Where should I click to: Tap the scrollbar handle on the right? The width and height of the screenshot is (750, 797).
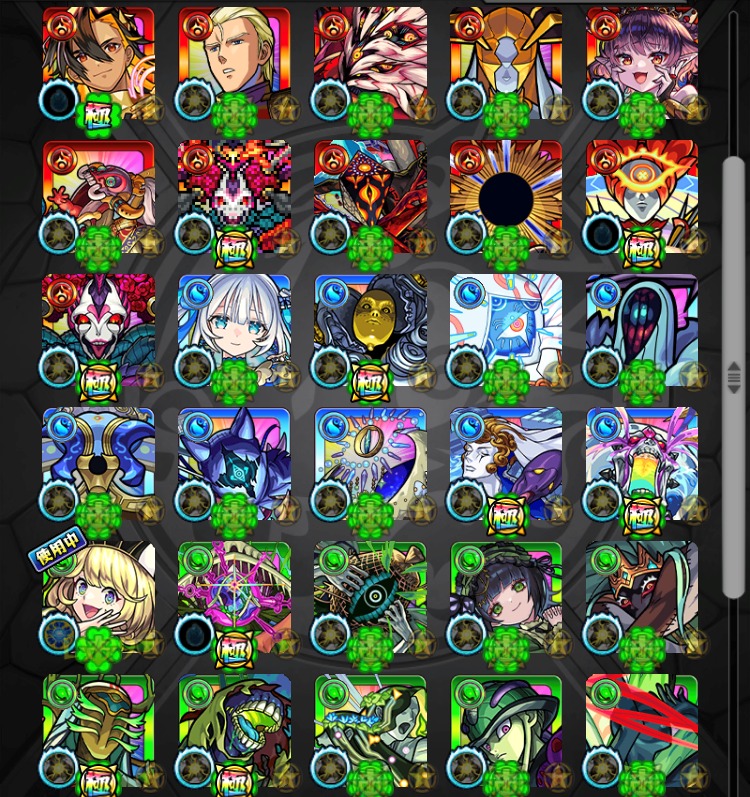coord(734,376)
